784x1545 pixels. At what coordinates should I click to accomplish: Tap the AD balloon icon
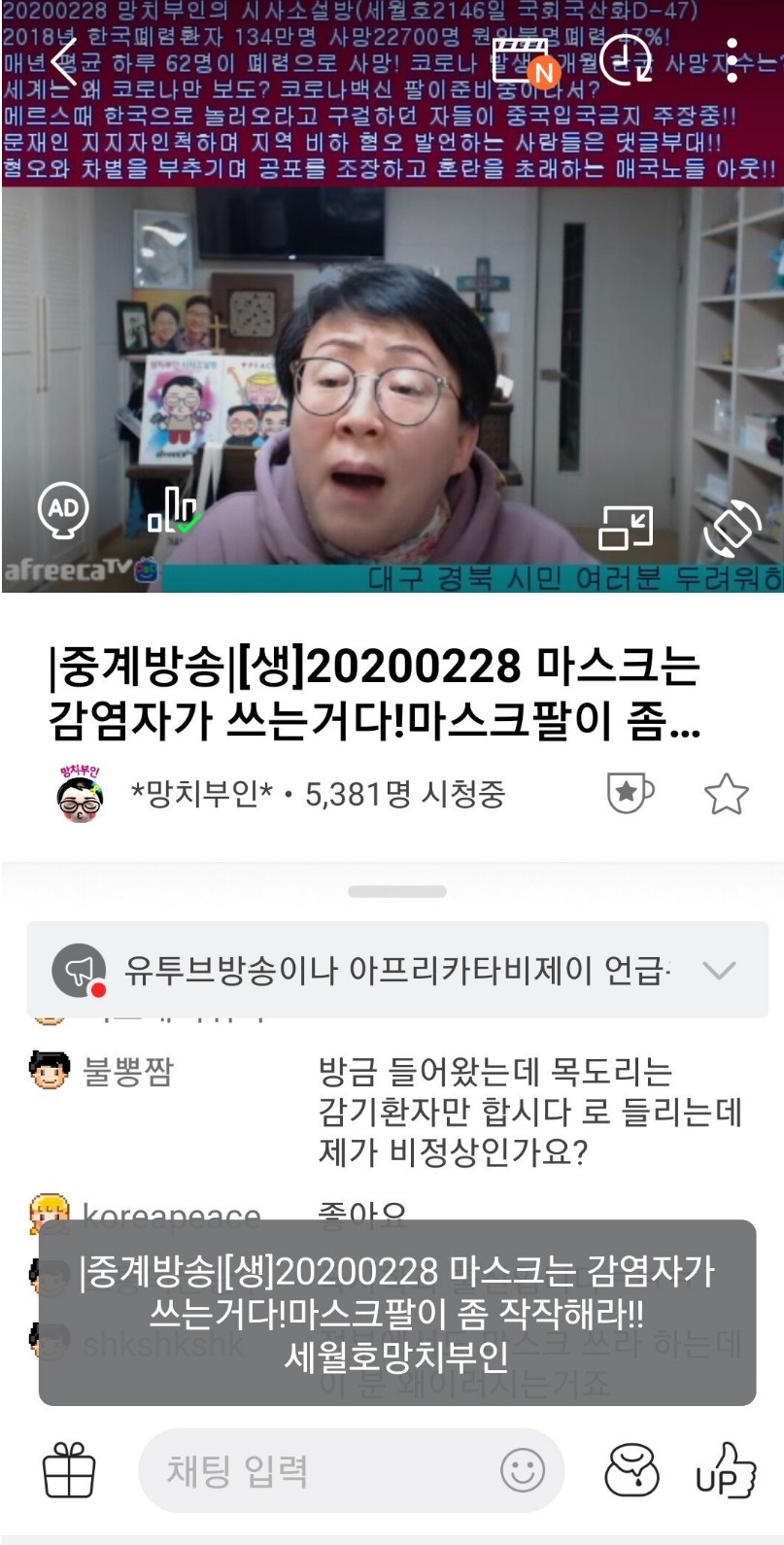[63, 510]
